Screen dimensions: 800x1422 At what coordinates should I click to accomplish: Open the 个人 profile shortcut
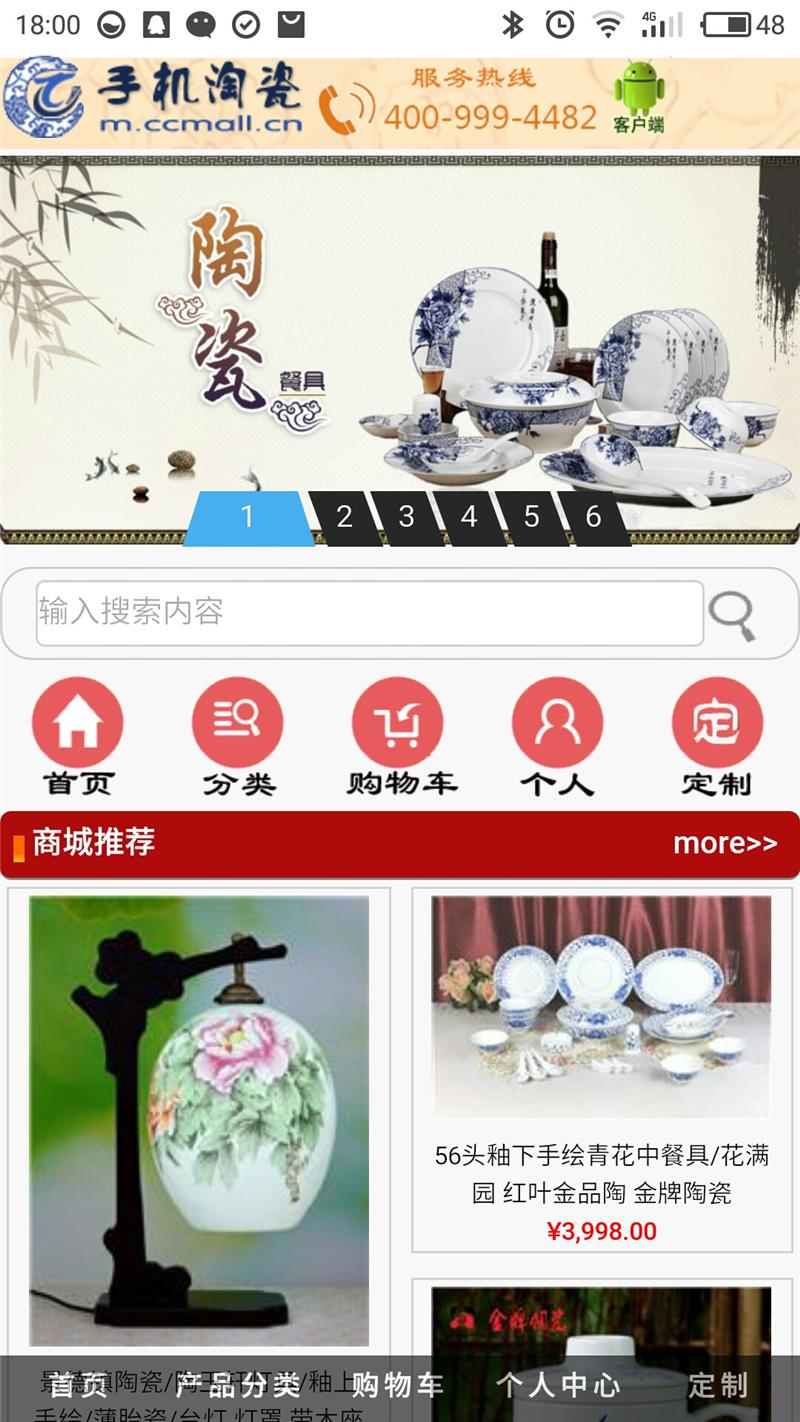click(557, 735)
